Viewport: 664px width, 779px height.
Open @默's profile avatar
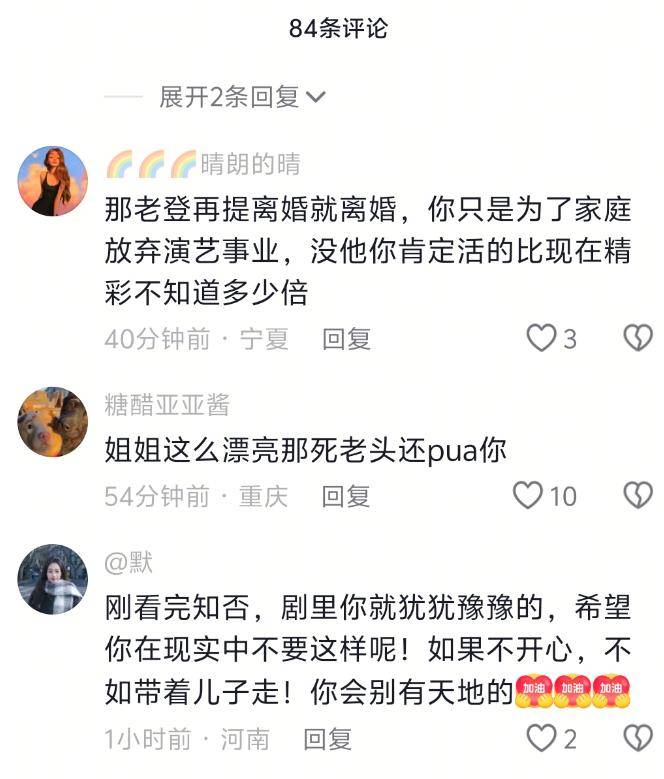point(53,579)
